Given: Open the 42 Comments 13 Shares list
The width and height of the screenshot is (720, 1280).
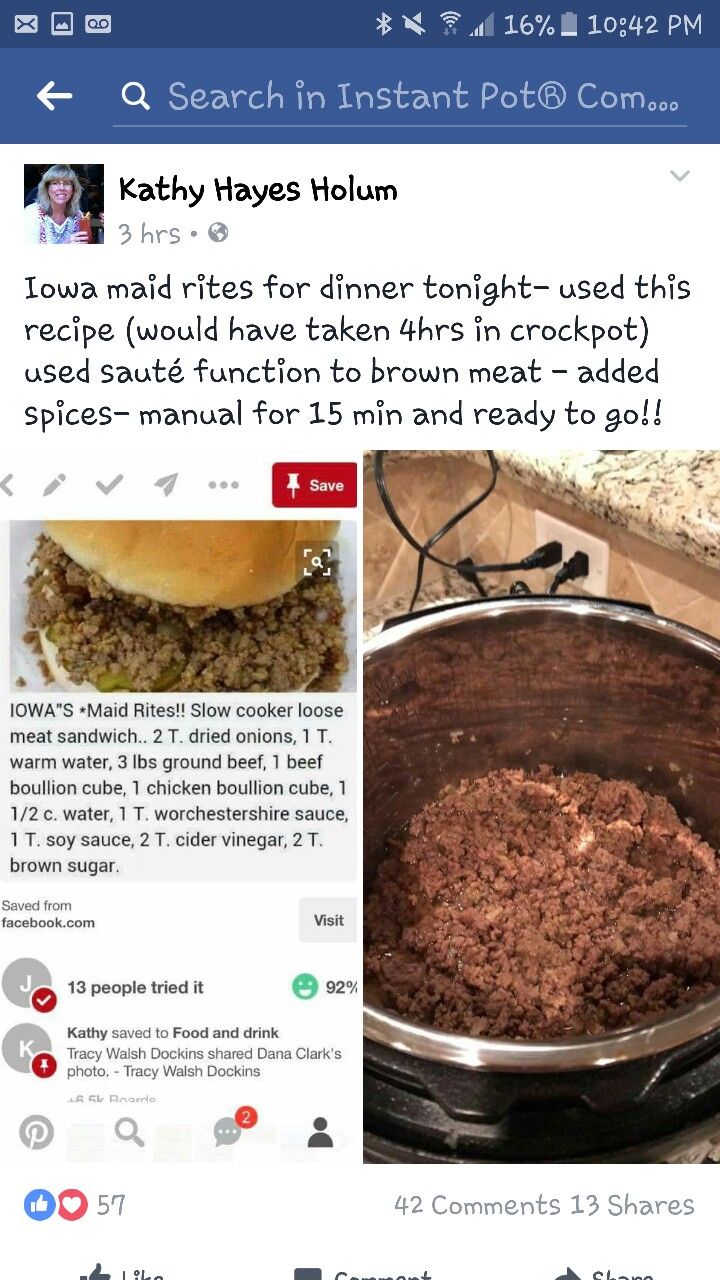Looking at the screenshot, I should 544,1205.
